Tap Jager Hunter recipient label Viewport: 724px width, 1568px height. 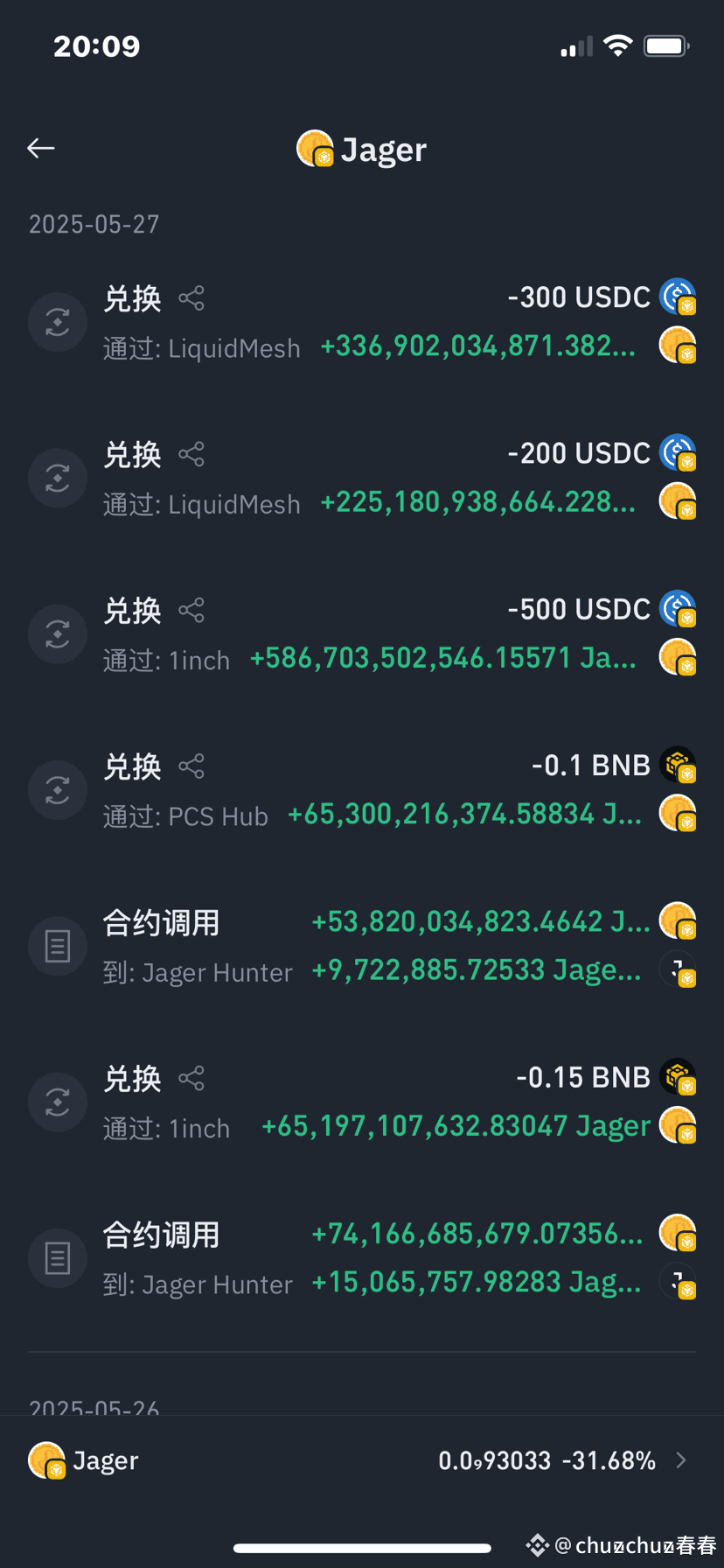point(217,972)
